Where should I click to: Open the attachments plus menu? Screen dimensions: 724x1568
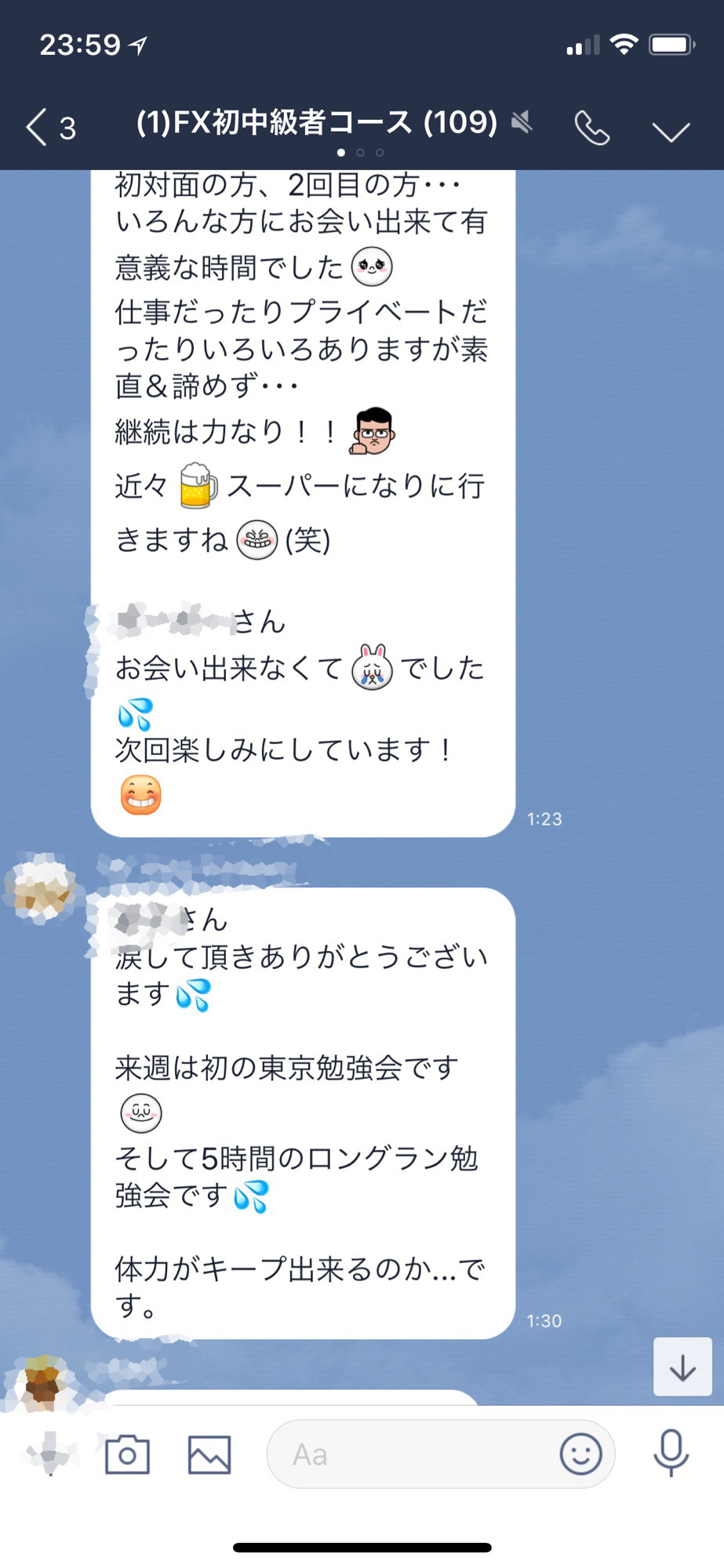pyautogui.click(x=49, y=1455)
